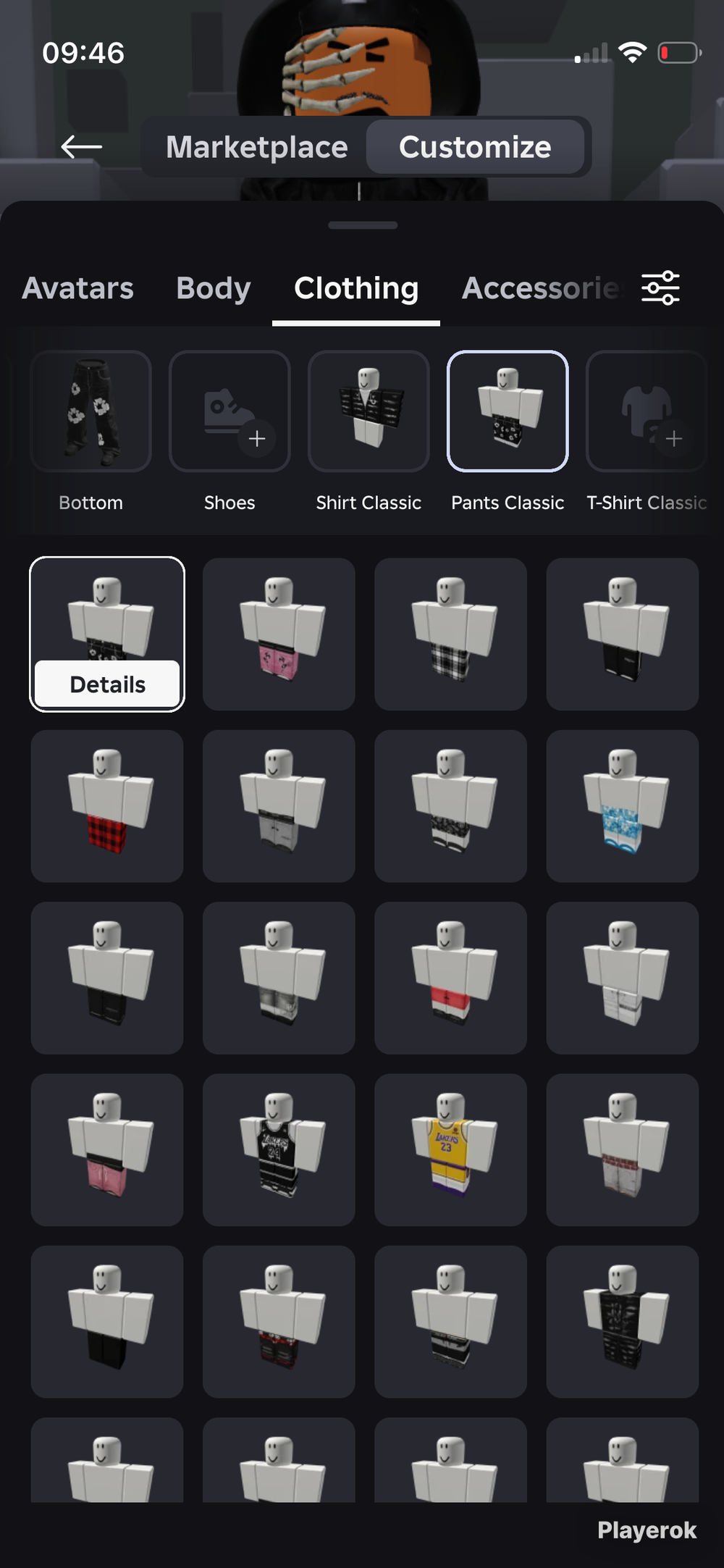Collapse the sheet using the drag handle
The height and width of the screenshot is (1568, 724).
(x=362, y=225)
